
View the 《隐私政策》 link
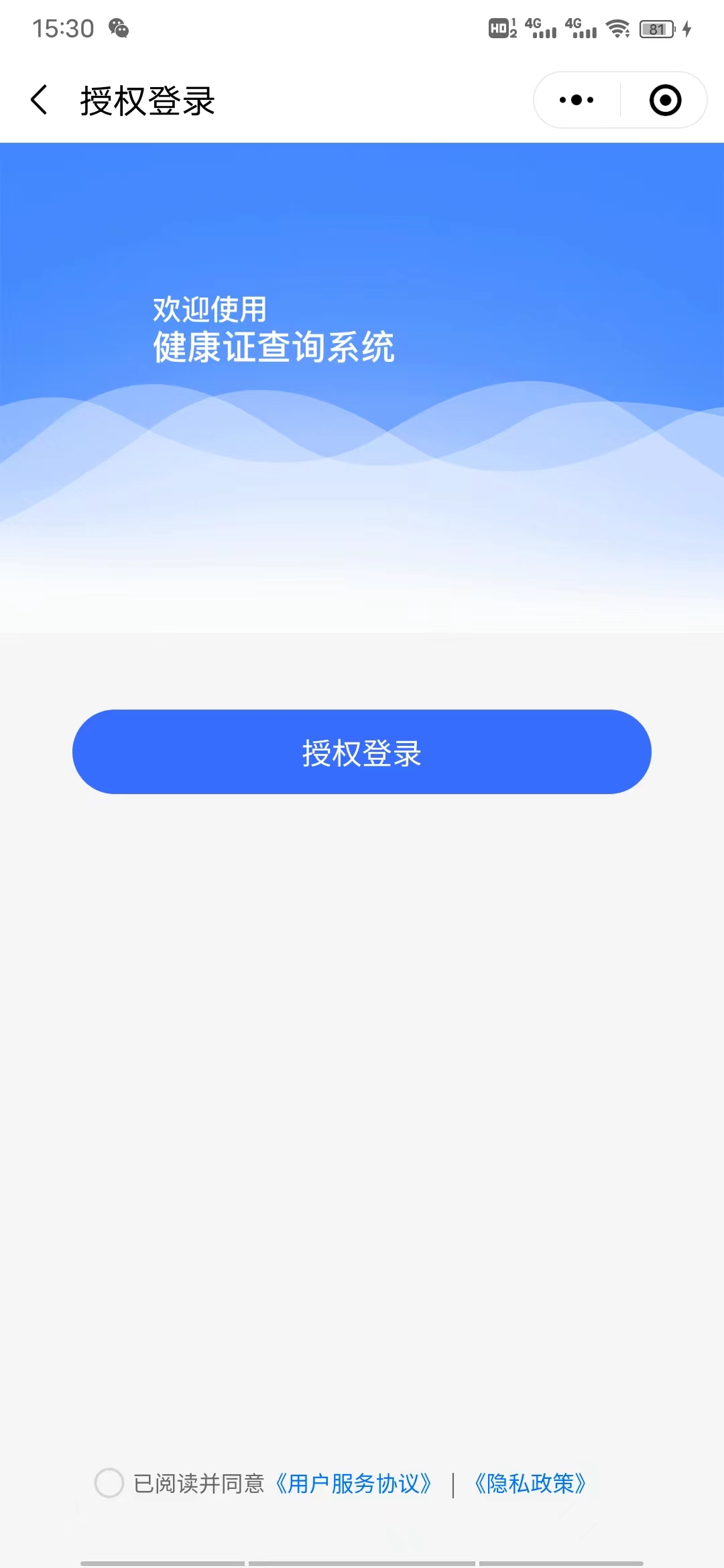click(530, 1484)
